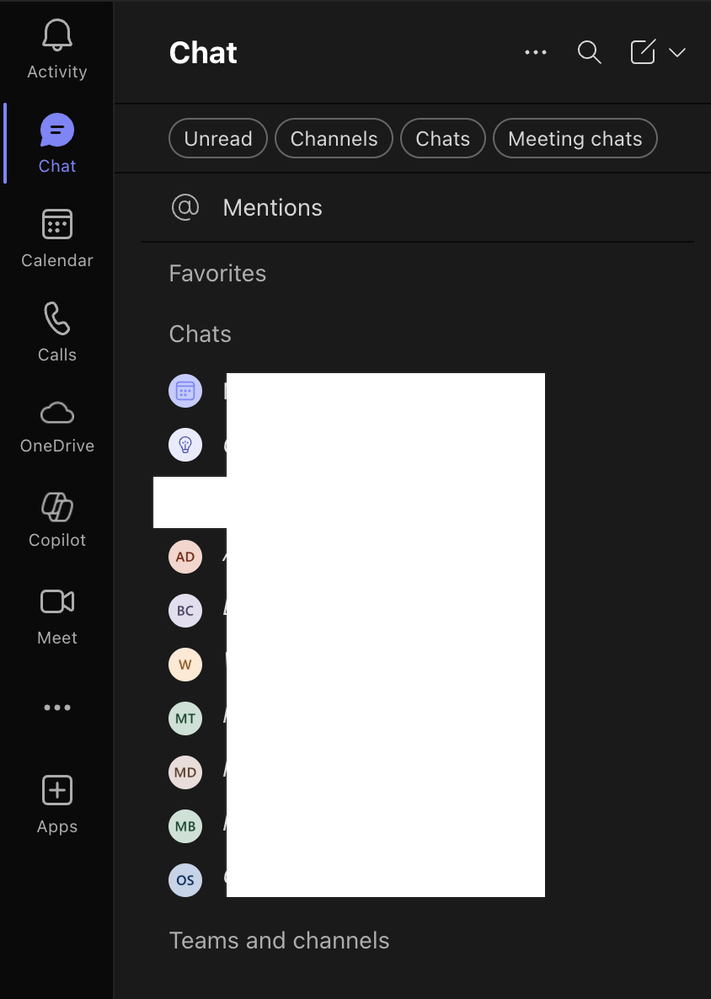Image resolution: width=711 pixels, height=999 pixels.
Task: Switch to the Calendar section
Action: 57,238
